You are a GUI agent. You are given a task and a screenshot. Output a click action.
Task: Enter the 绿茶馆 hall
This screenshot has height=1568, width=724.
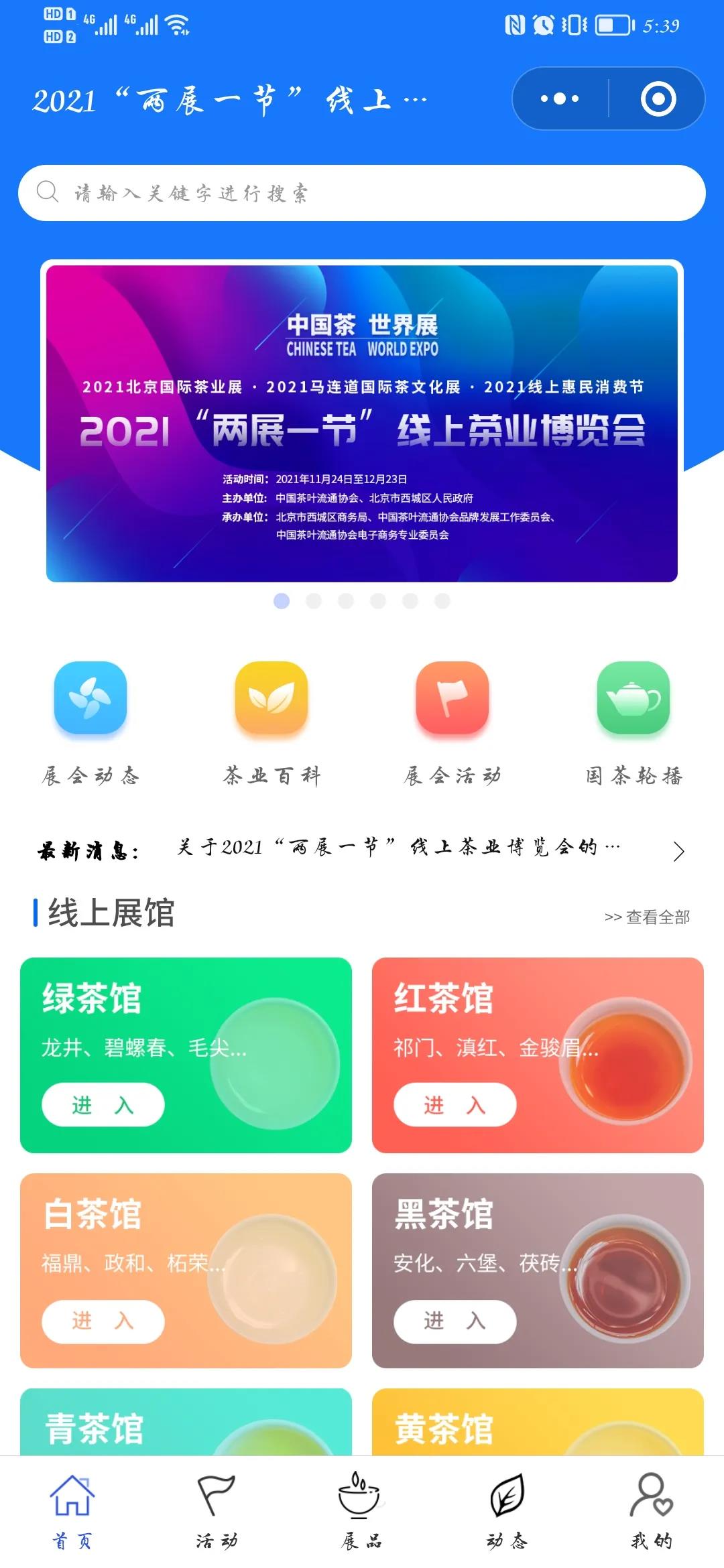pos(103,1104)
